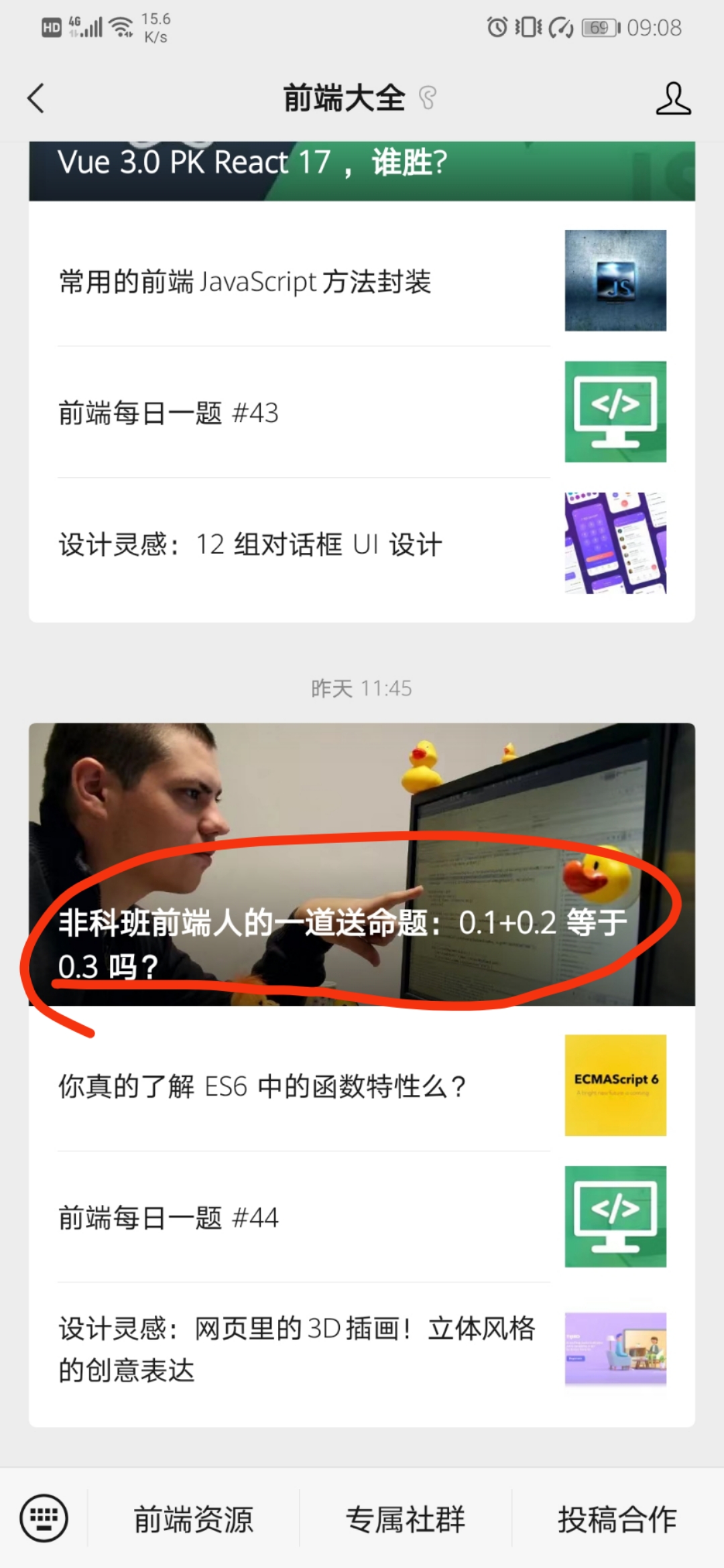This screenshot has width=724, height=1568.
Task: Go back with the top-left arrow
Action: coord(36,99)
